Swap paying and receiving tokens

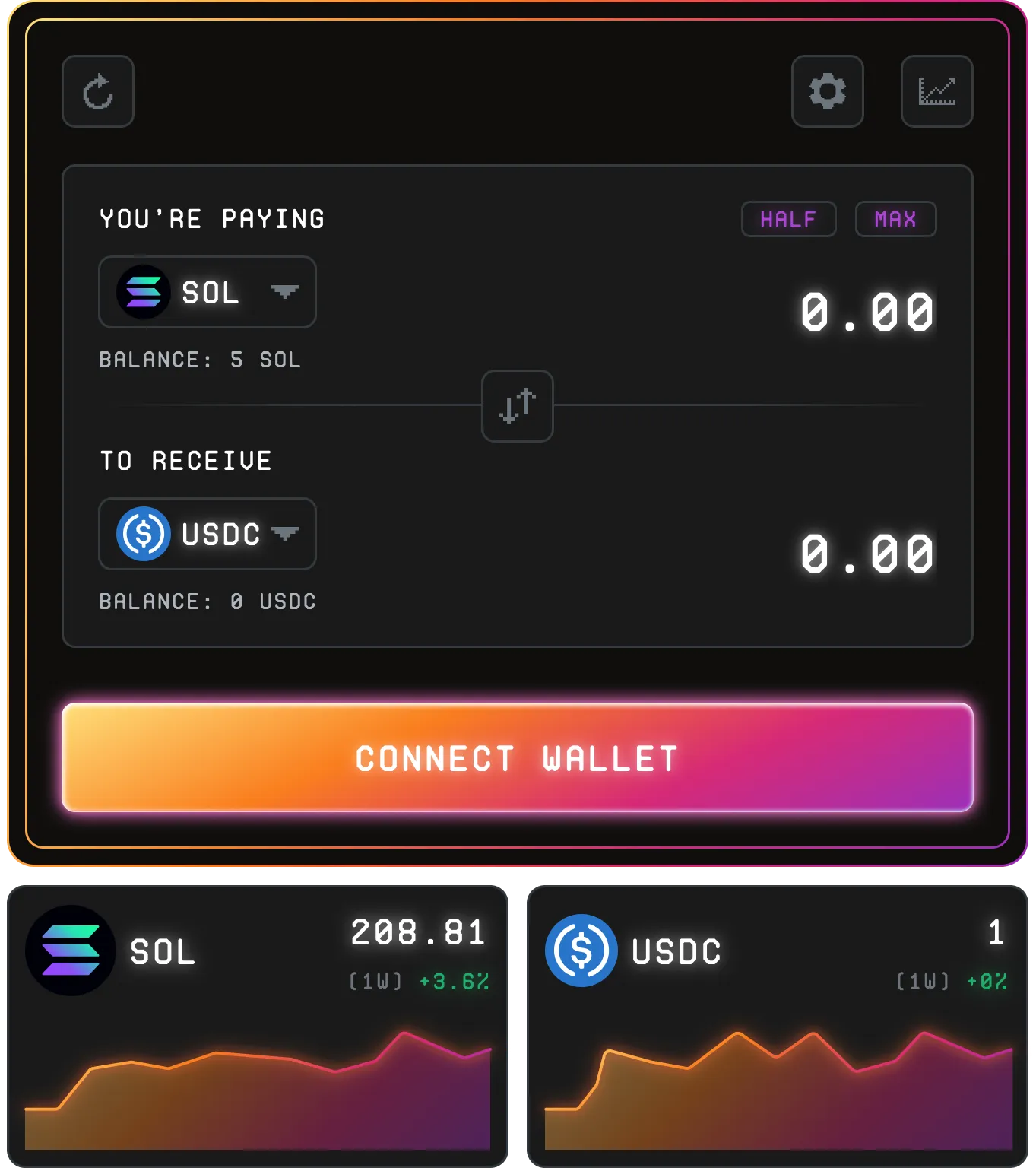[x=518, y=406]
